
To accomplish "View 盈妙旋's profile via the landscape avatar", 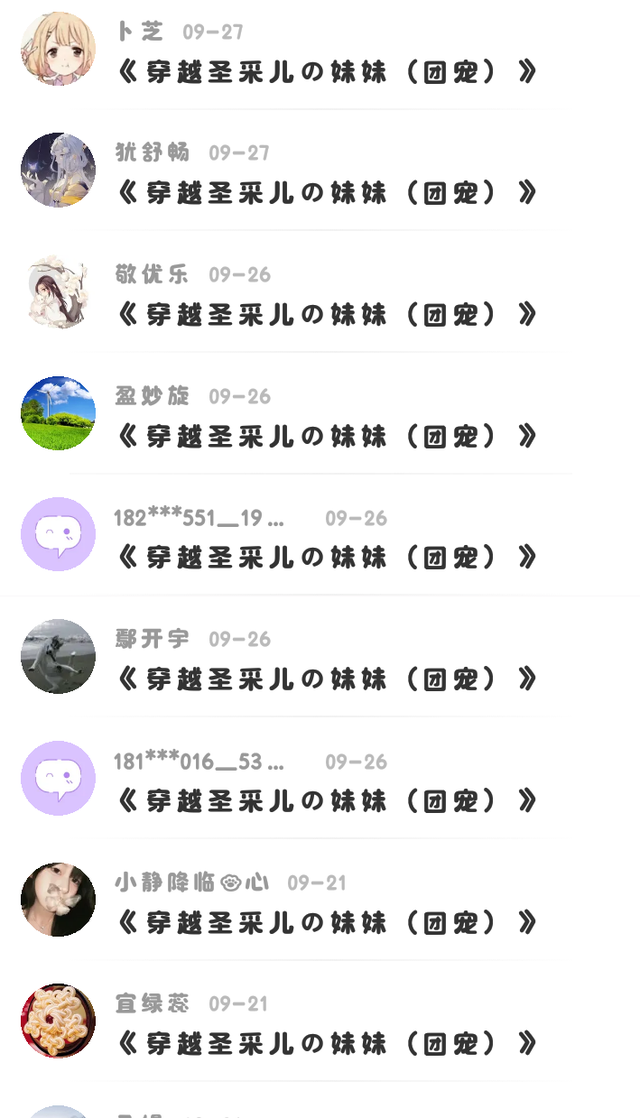I will pos(58,413).
